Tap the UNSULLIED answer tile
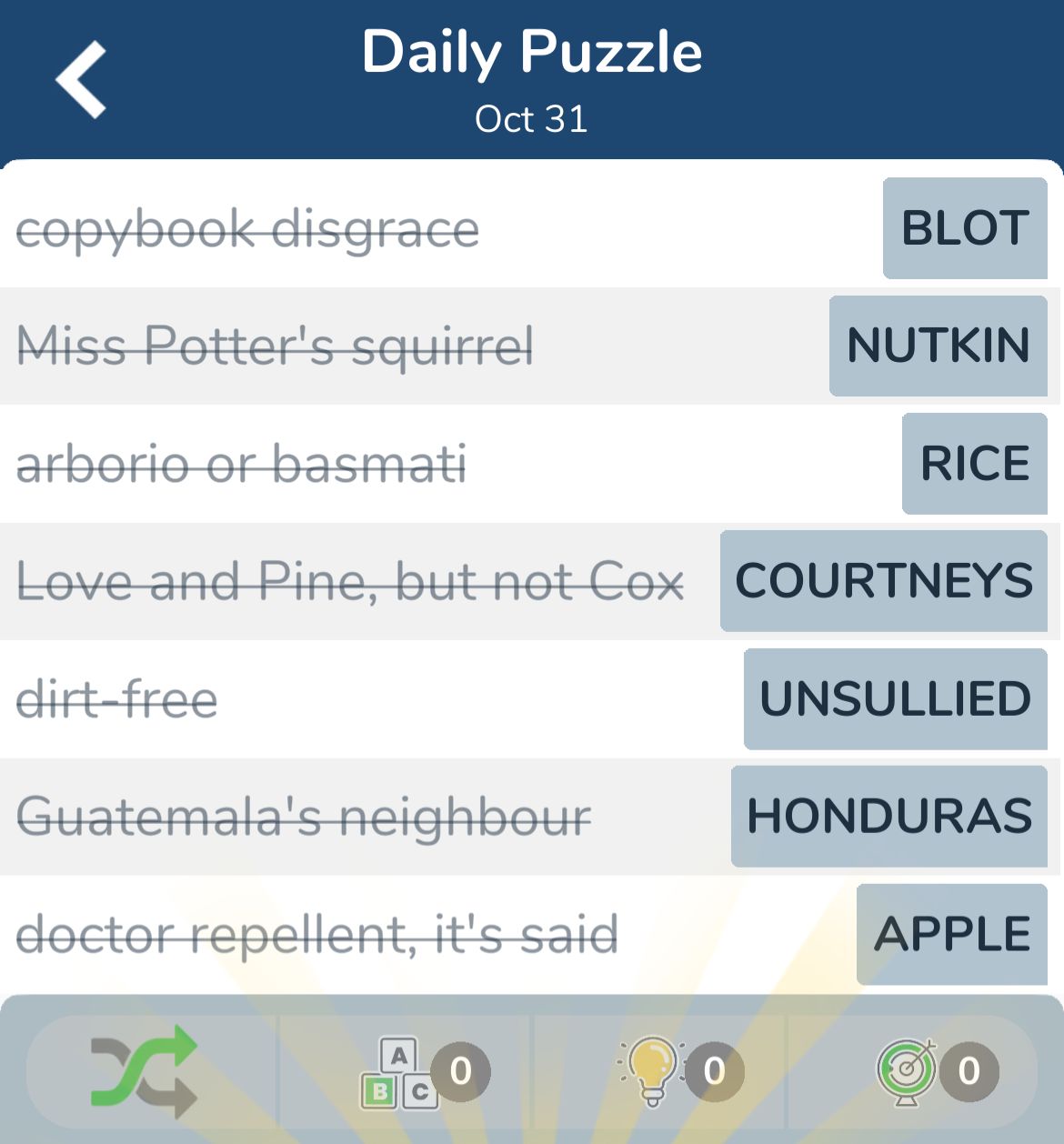Viewport: 1064px width, 1144px height. [x=895, y=699]
